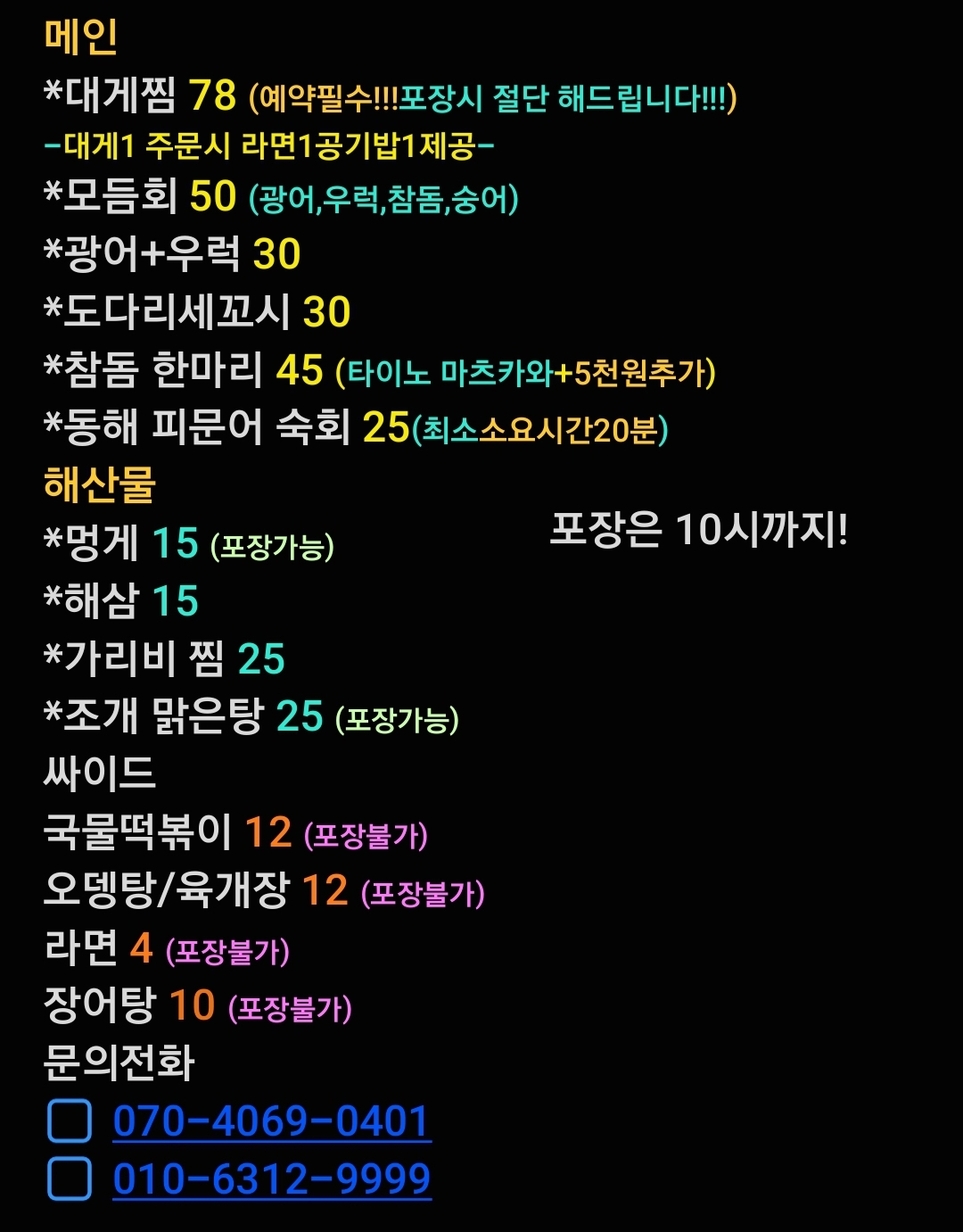Call the 070-4069-0401 phone link
963x1232 pixels.
tap(272, 1121)
